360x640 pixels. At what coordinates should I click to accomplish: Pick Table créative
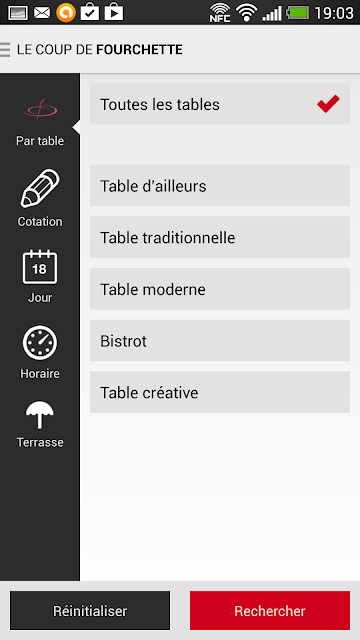click(x=220, y=392)
